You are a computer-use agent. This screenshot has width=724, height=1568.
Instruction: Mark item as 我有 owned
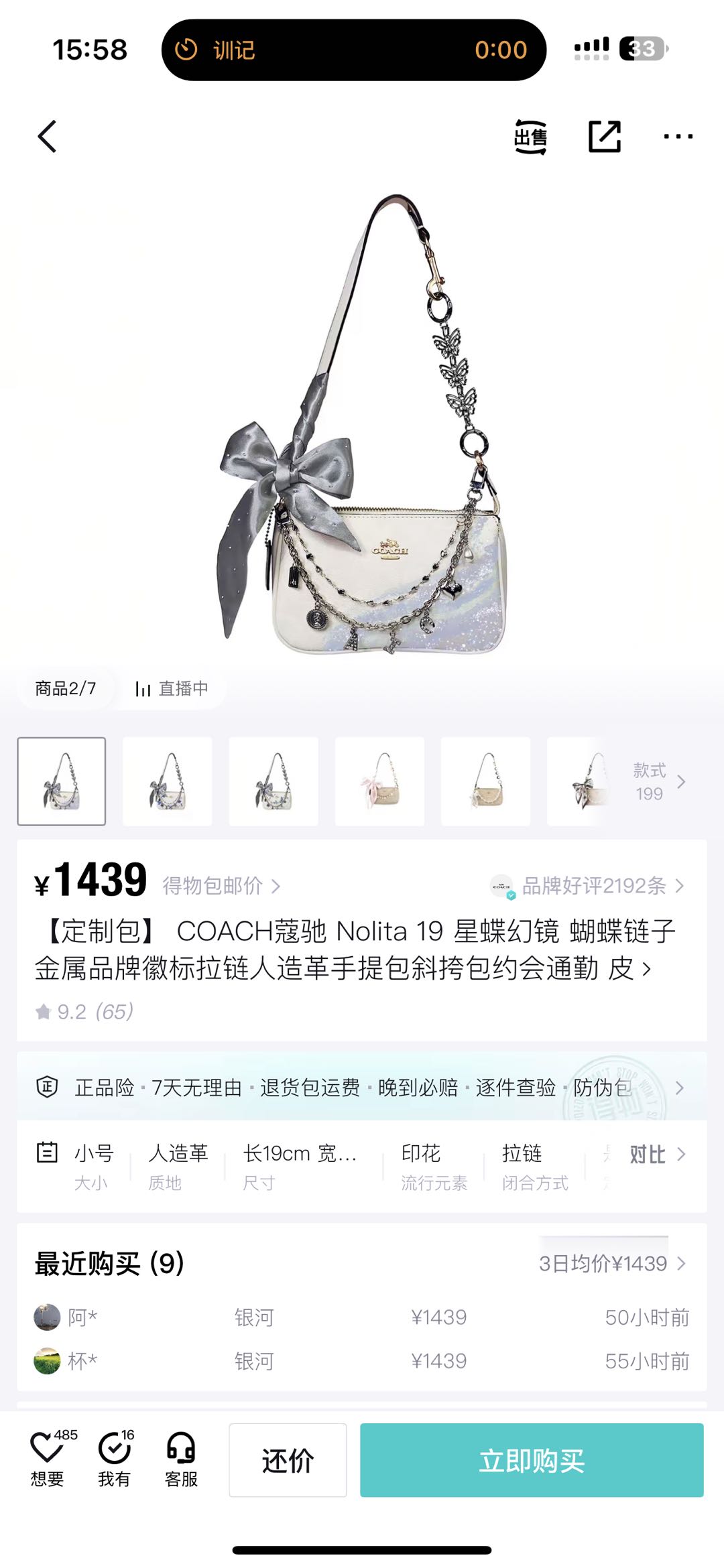point(115,1459)
